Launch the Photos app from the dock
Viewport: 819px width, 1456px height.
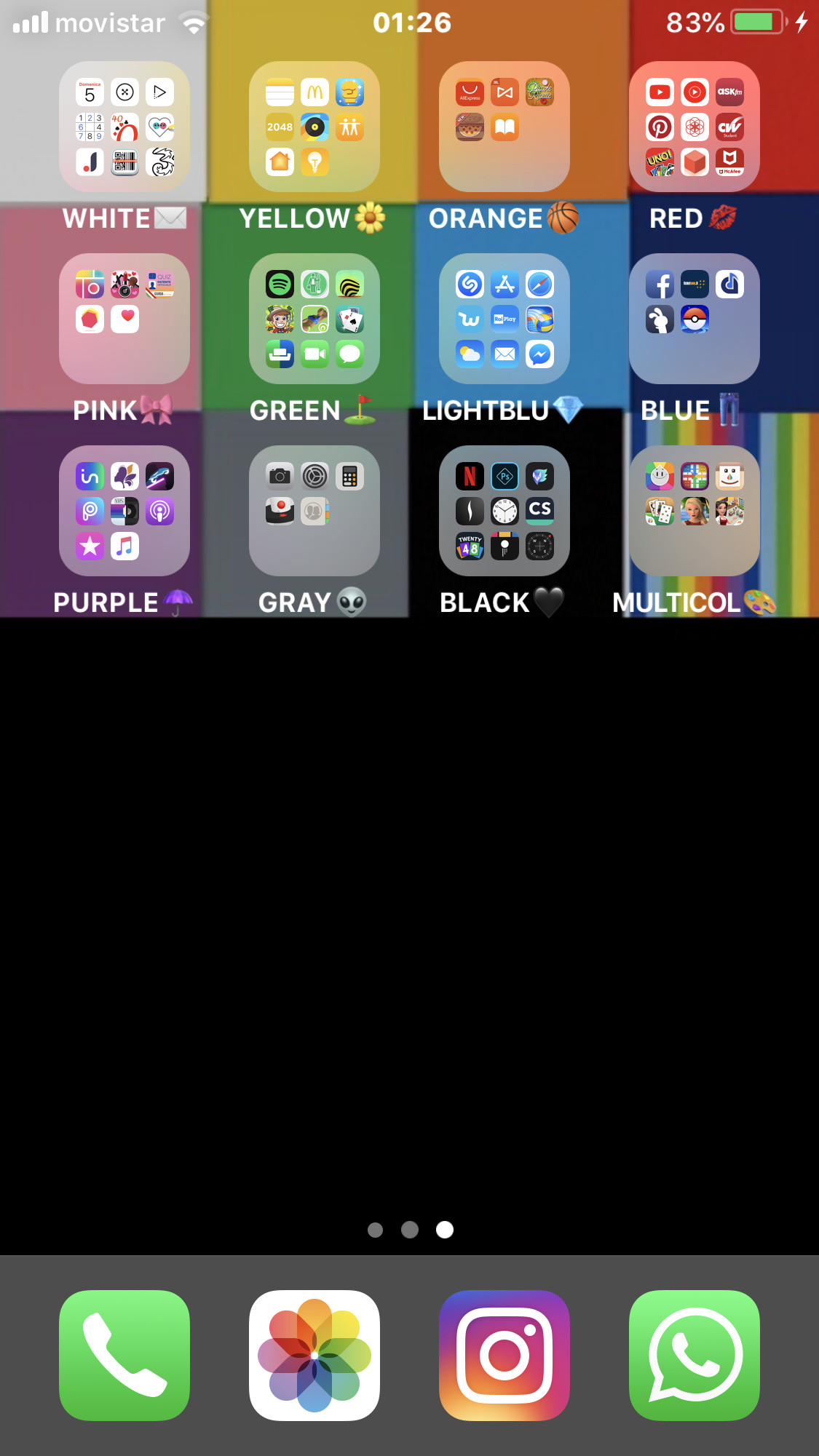314,1355
